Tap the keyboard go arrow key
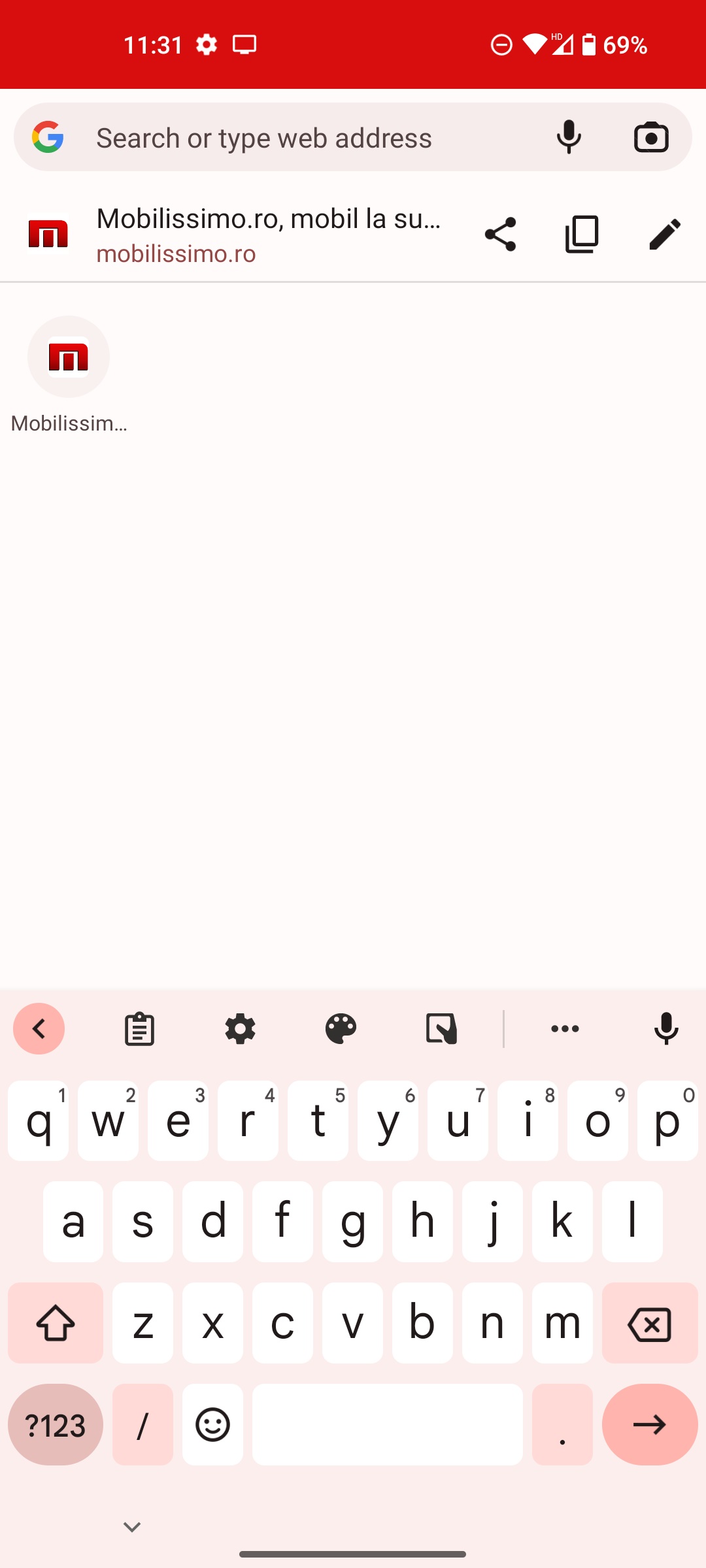This screenshot has width=706, height=1568. 650,1425
